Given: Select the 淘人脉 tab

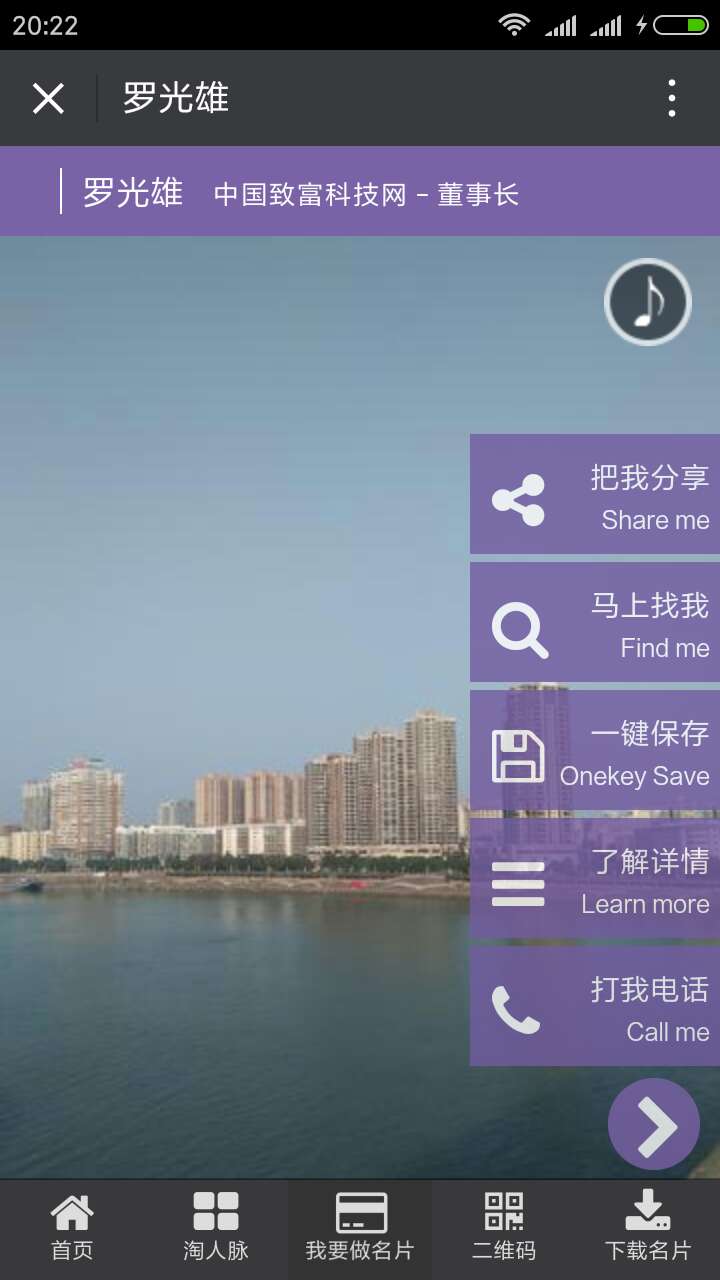Looking at the screenshot, I should click(x=214, y=1228).
